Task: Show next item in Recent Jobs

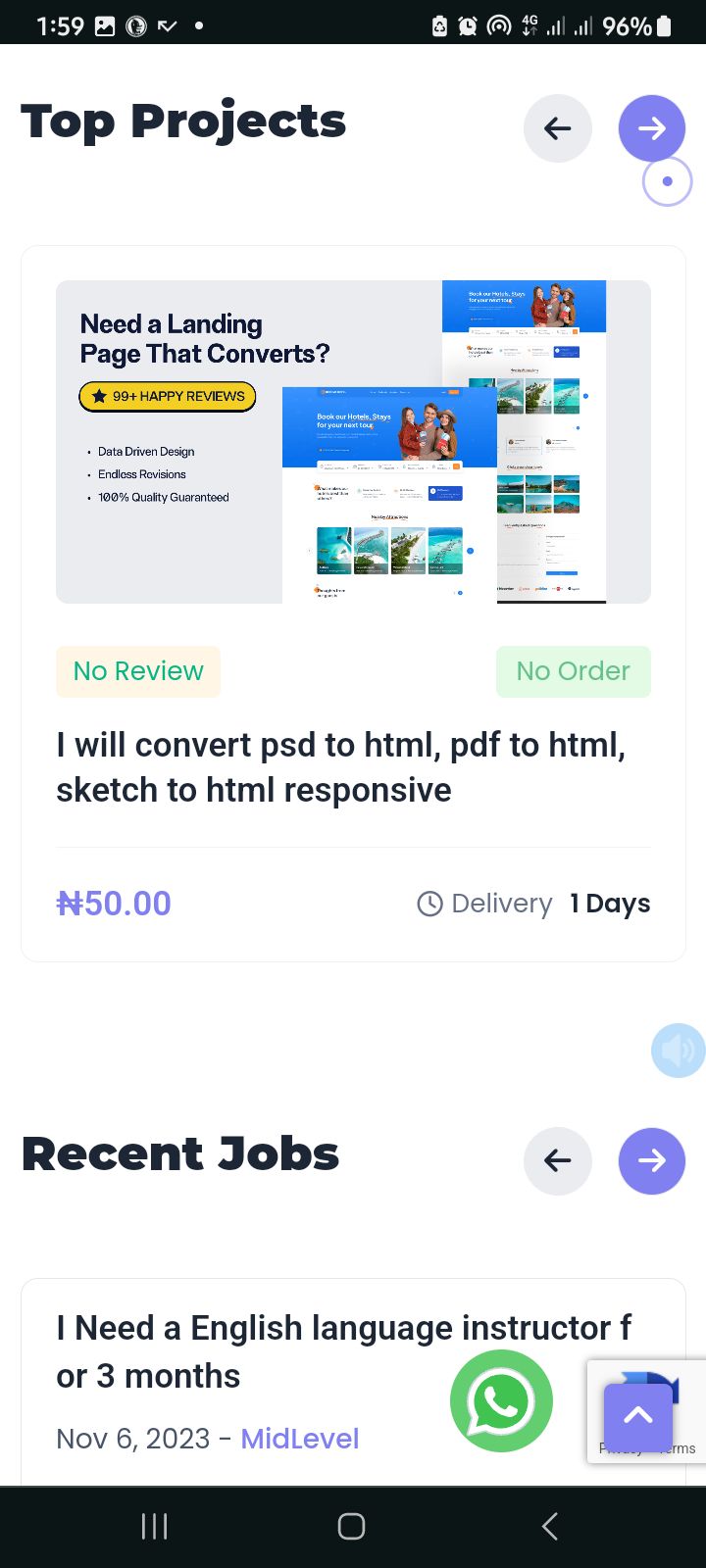Action: (651, 1160)
